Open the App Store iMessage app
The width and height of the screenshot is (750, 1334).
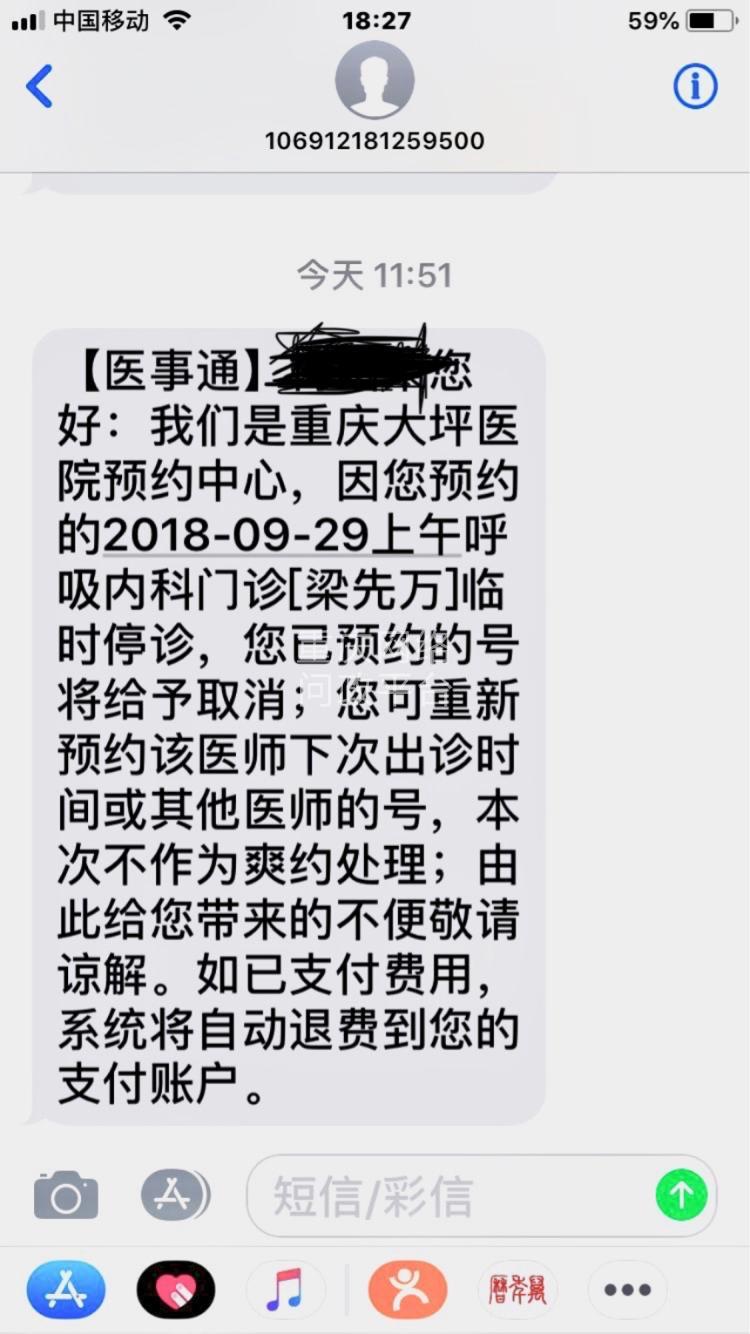[66, 1289]
